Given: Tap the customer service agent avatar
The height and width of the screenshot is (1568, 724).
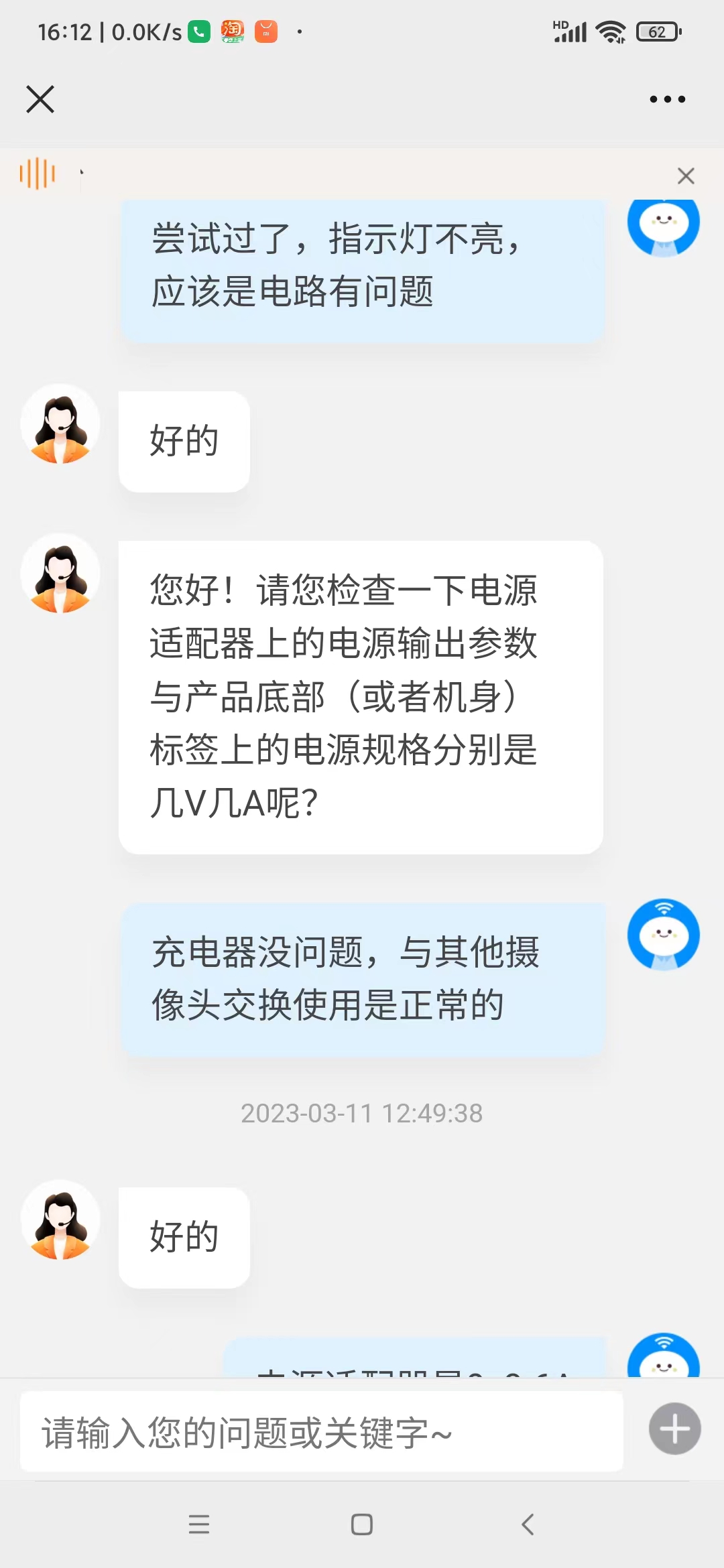Looking at the screenshot, I should [x=60, y=423].
